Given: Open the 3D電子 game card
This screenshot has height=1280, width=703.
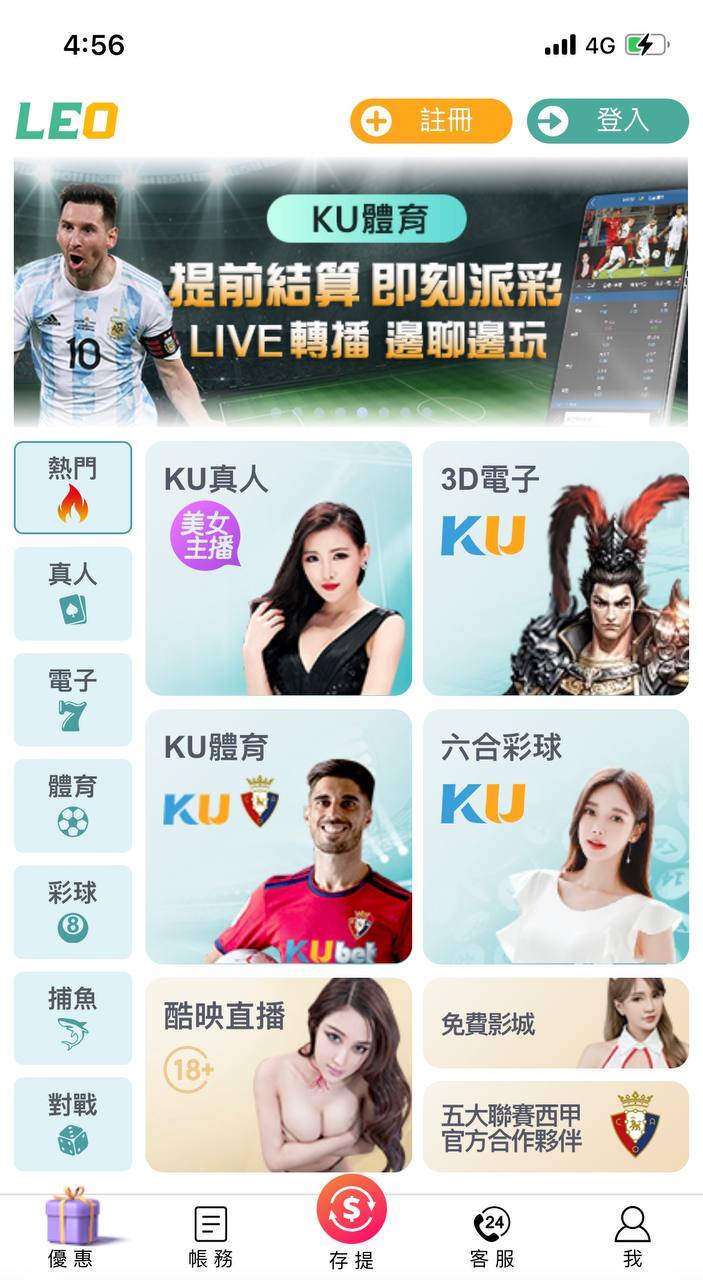Looking at the screenshot, I should tap(555, 568).
